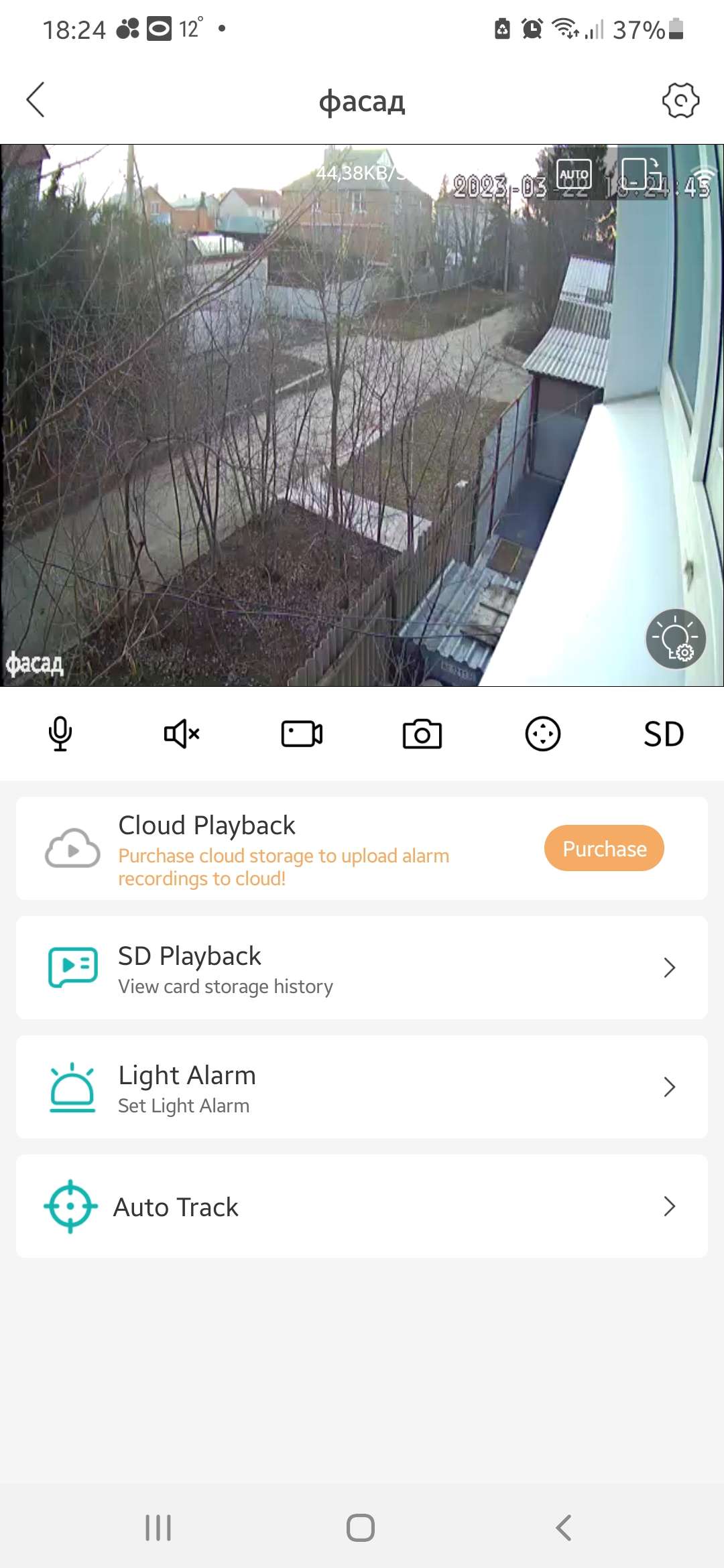Open the camera settings gear
The height and width of the screenshot is (1568, 724).
[x=680, y=101]
